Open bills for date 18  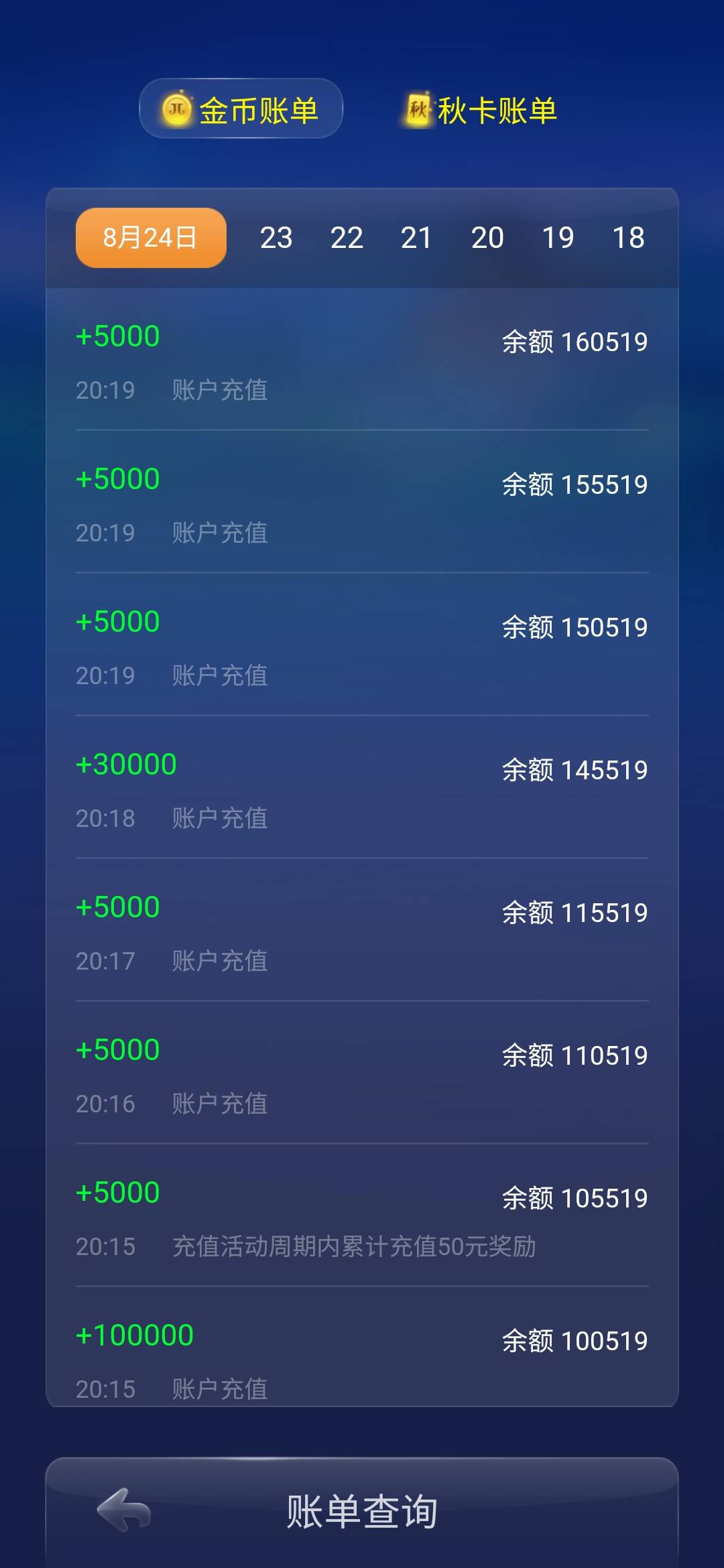point(629,238)
